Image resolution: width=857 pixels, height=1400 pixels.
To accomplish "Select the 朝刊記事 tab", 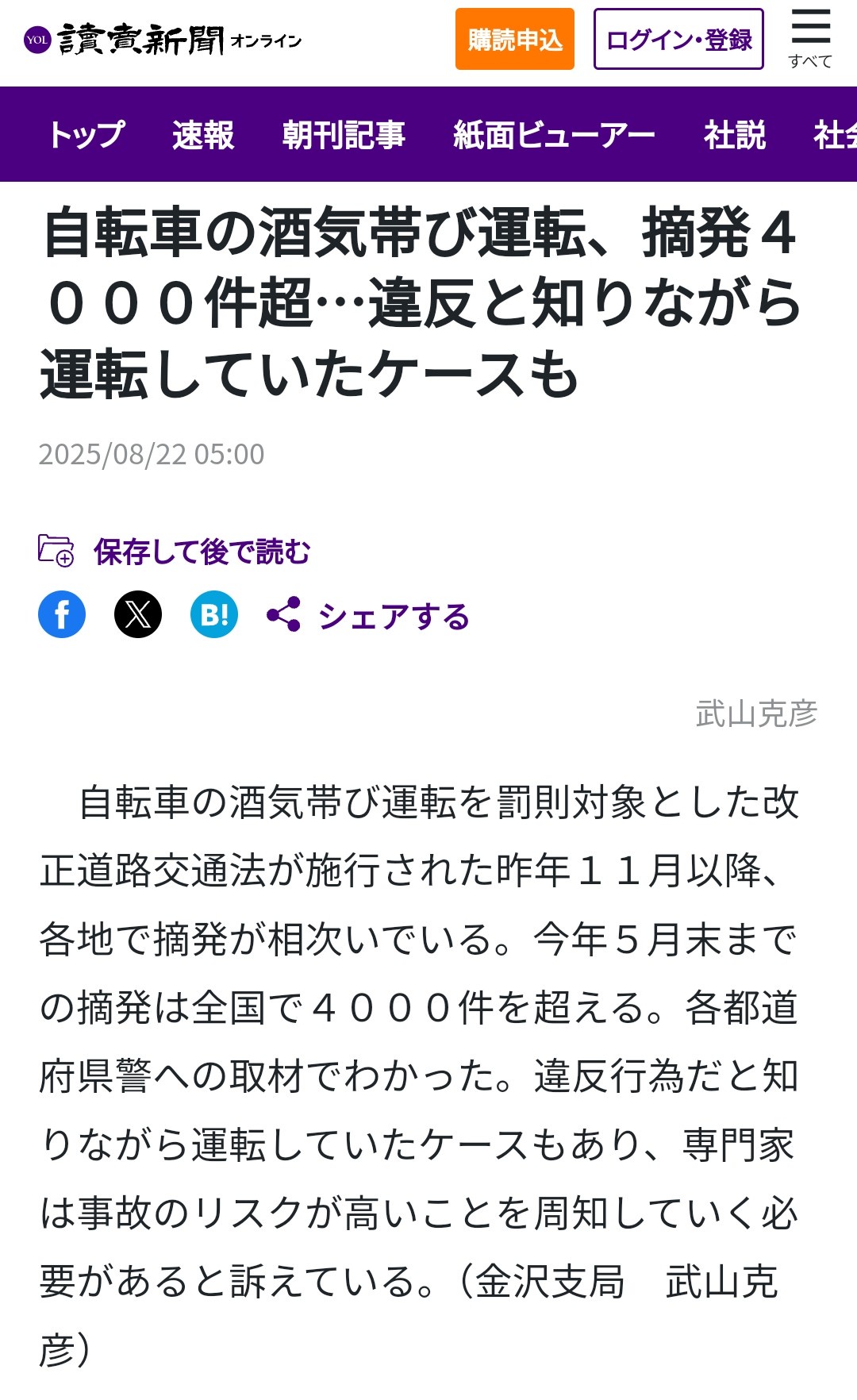I will pyautogui.click(x=344, y=134).
